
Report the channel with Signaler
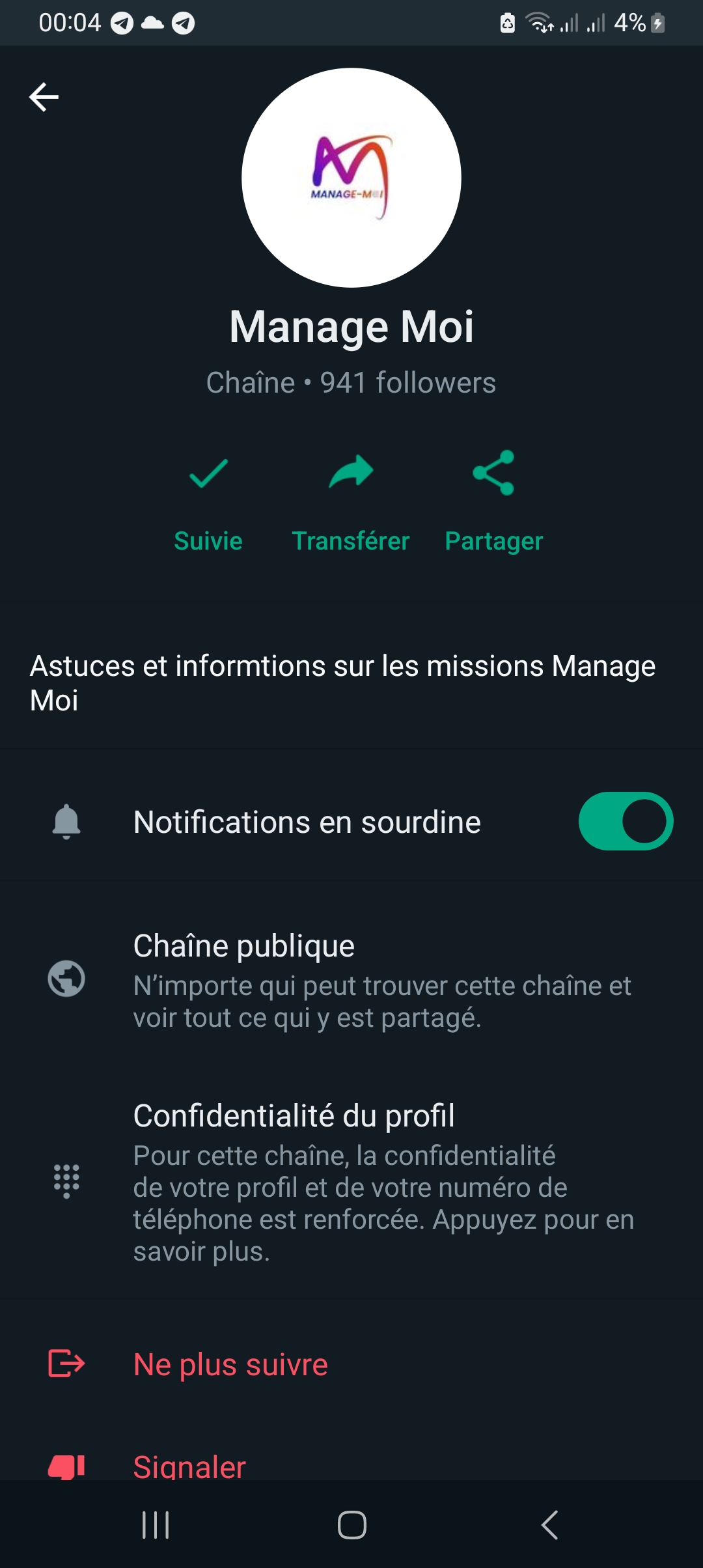click(x=189, y=1465)
